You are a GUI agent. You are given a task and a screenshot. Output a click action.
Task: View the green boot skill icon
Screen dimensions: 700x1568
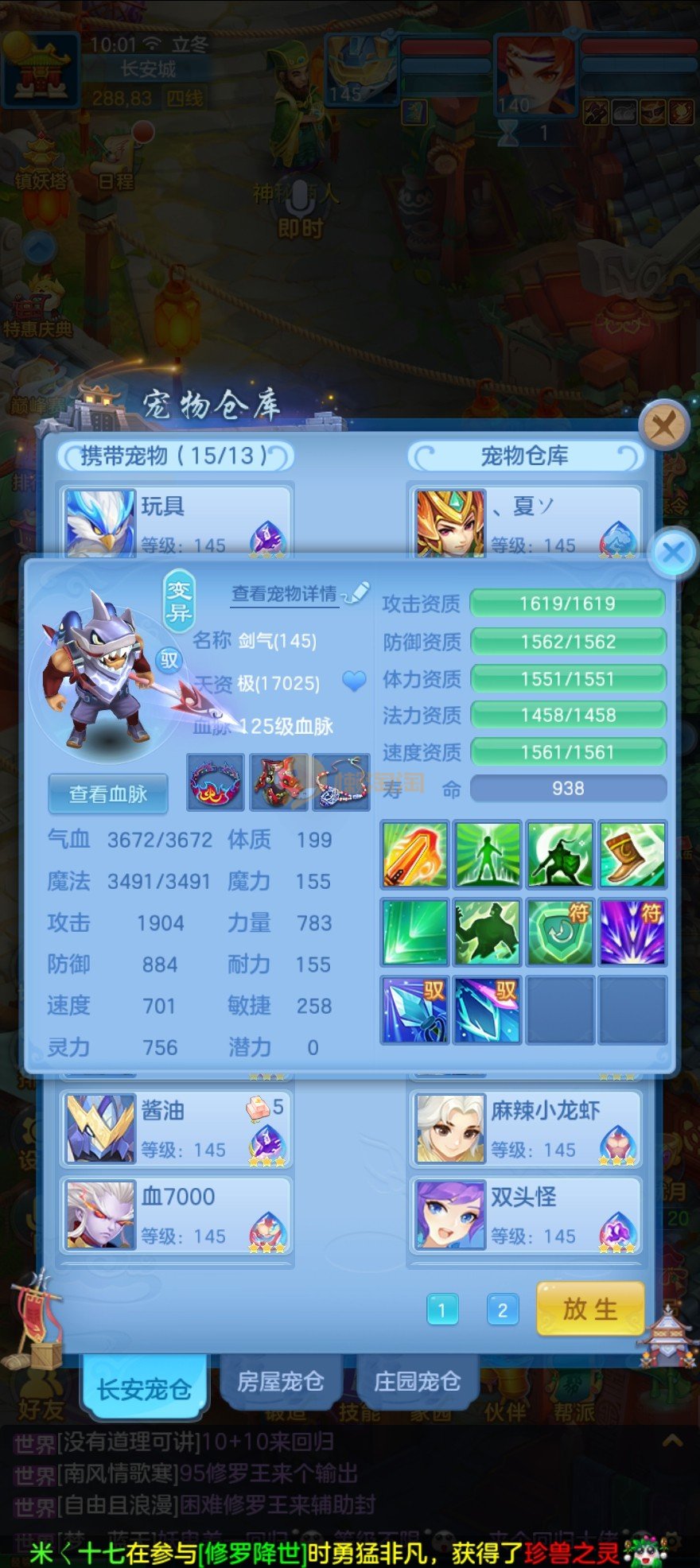point(632,855)
